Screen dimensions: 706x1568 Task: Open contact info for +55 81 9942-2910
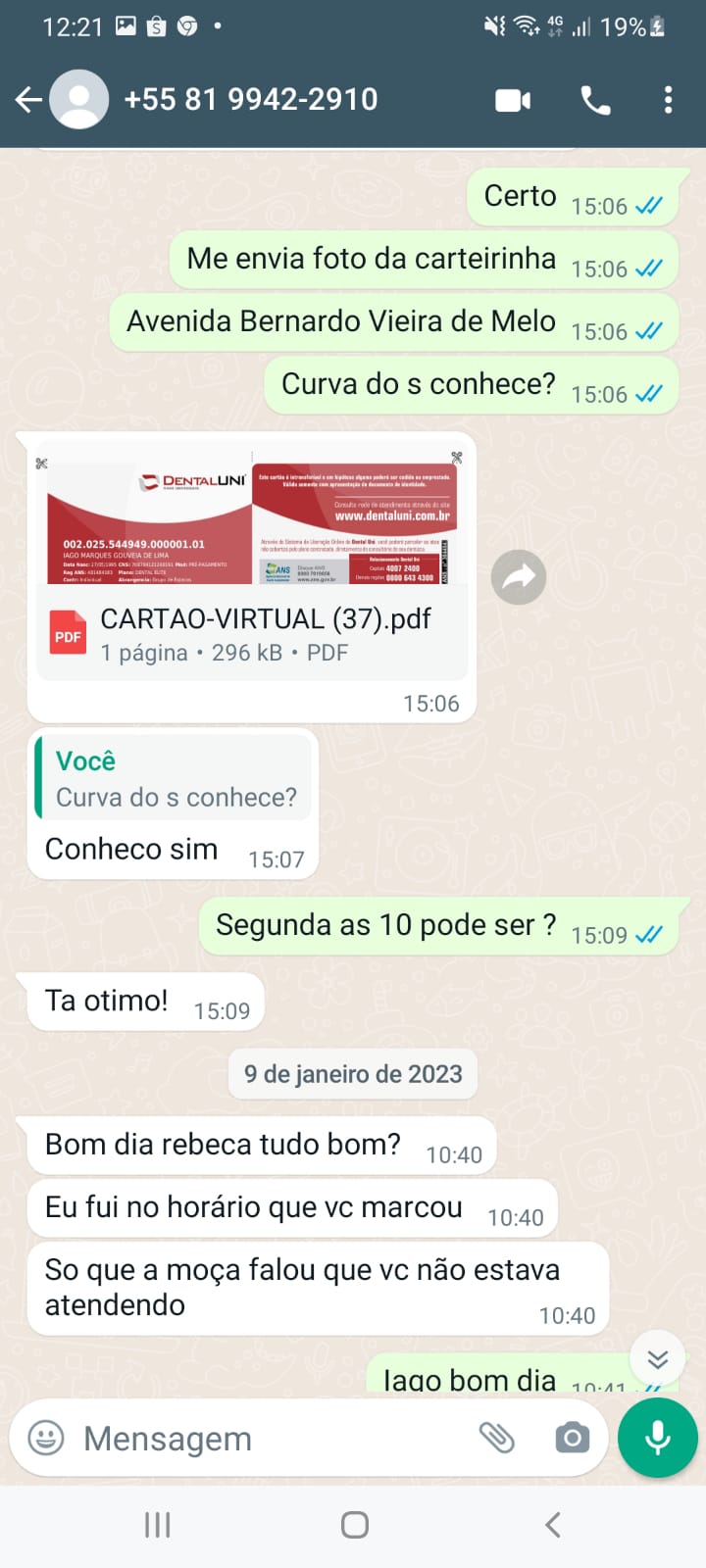click(250, 99)
